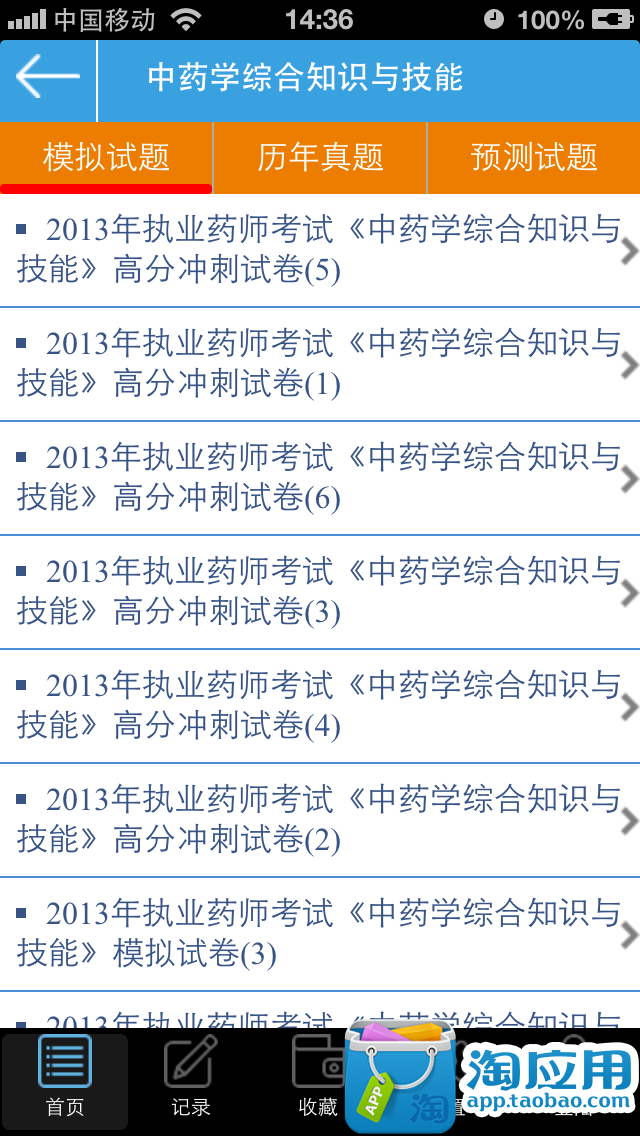
Task: Open 高分冲刺试卷(5)
Action: (x=320, y=251)
